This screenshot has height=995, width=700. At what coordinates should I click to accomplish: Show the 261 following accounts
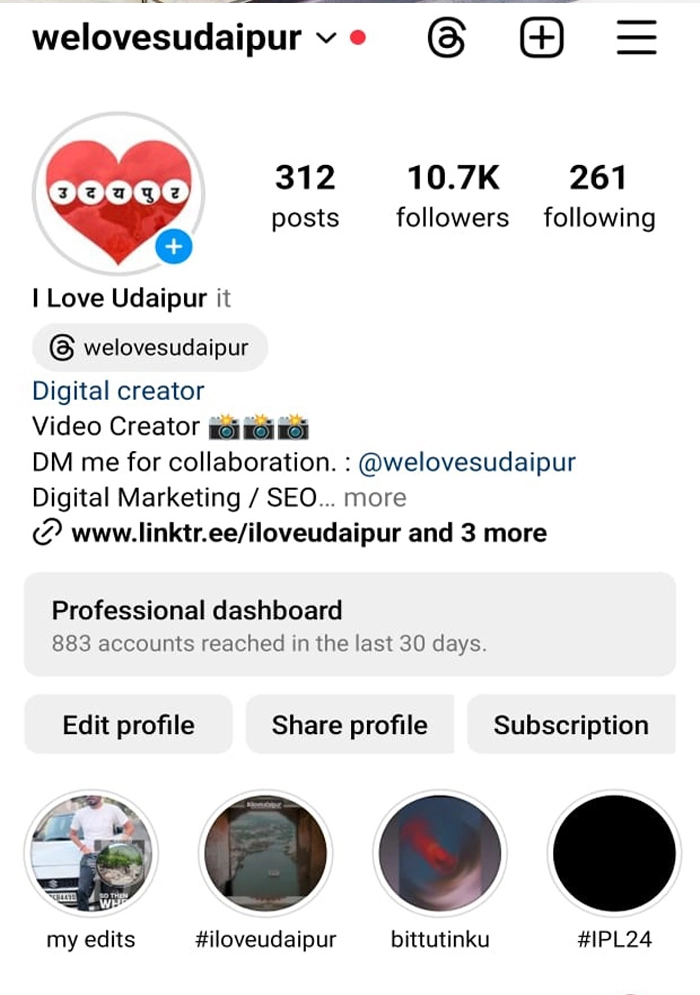point(598,196)
